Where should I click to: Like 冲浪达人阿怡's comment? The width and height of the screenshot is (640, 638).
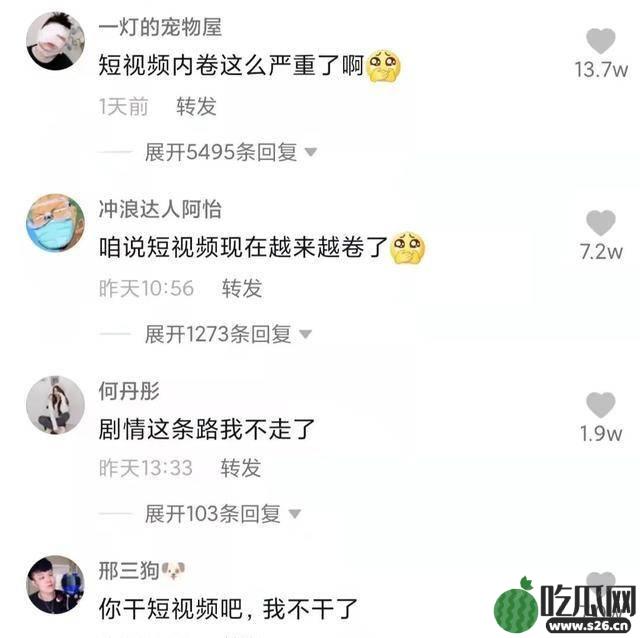(x=600, y=223)
